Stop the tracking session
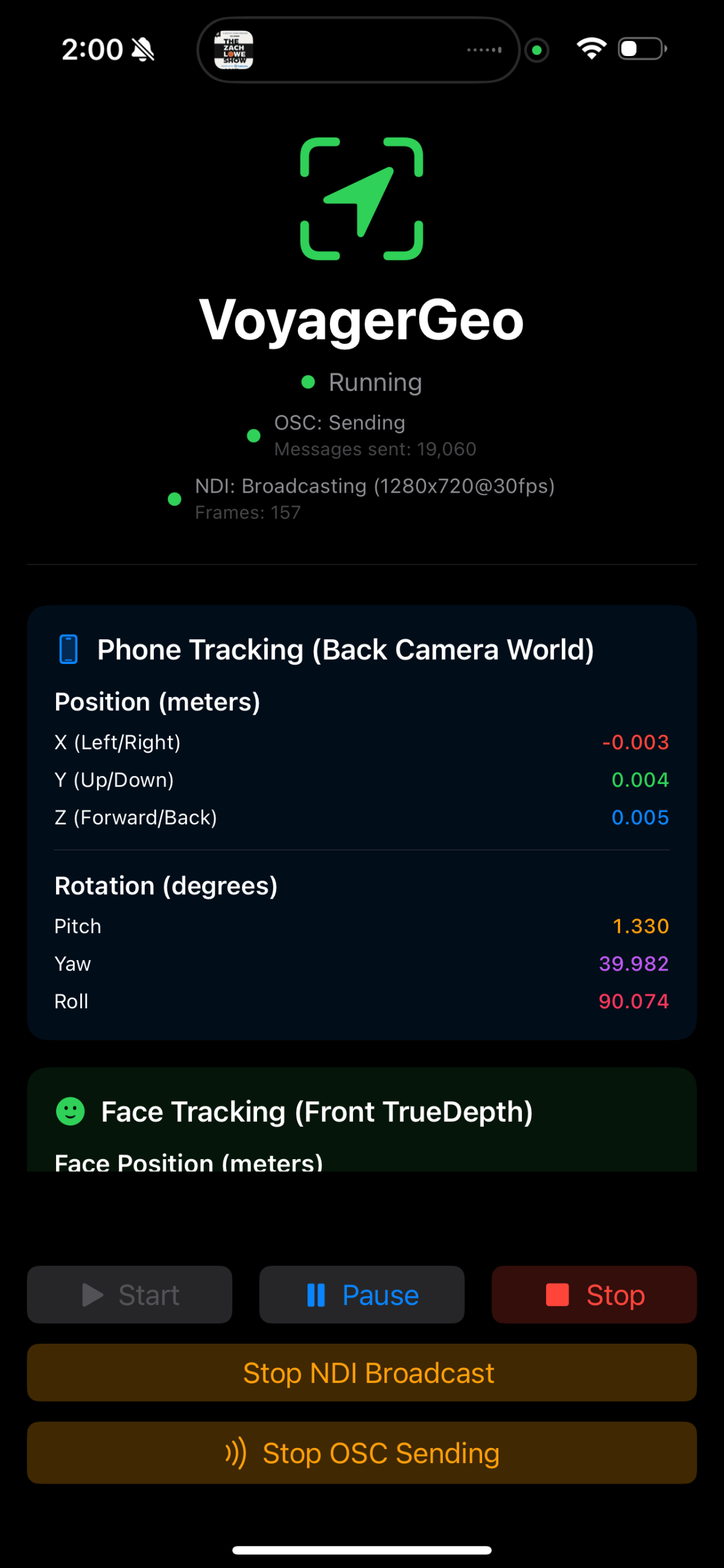 pos(594,1295)
